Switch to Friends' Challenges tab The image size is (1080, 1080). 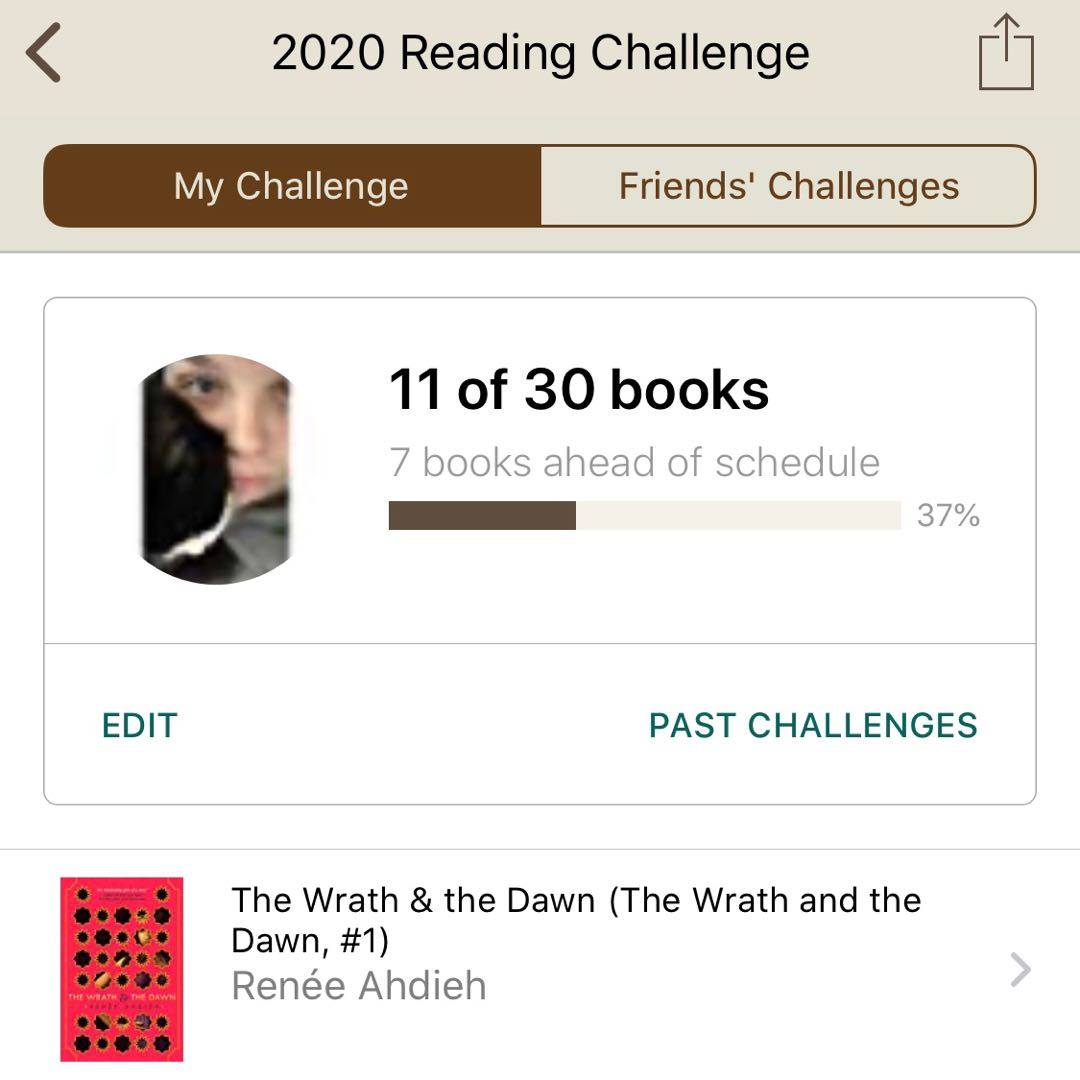(x=788, y=186)
